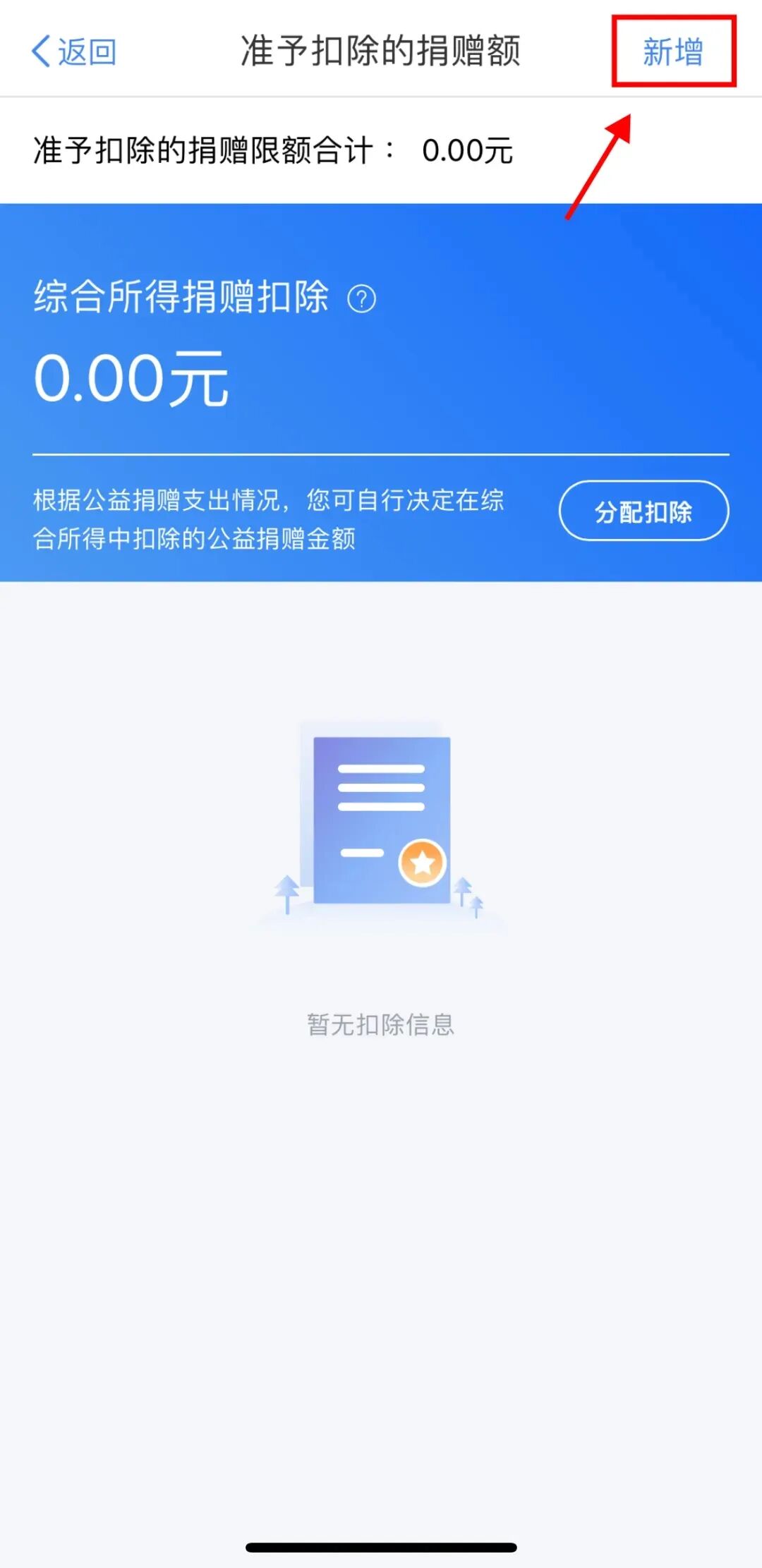Tap 新增 to add a donation
The image size is (762, 1568).
pyautogui.click(x=672, y=52)
